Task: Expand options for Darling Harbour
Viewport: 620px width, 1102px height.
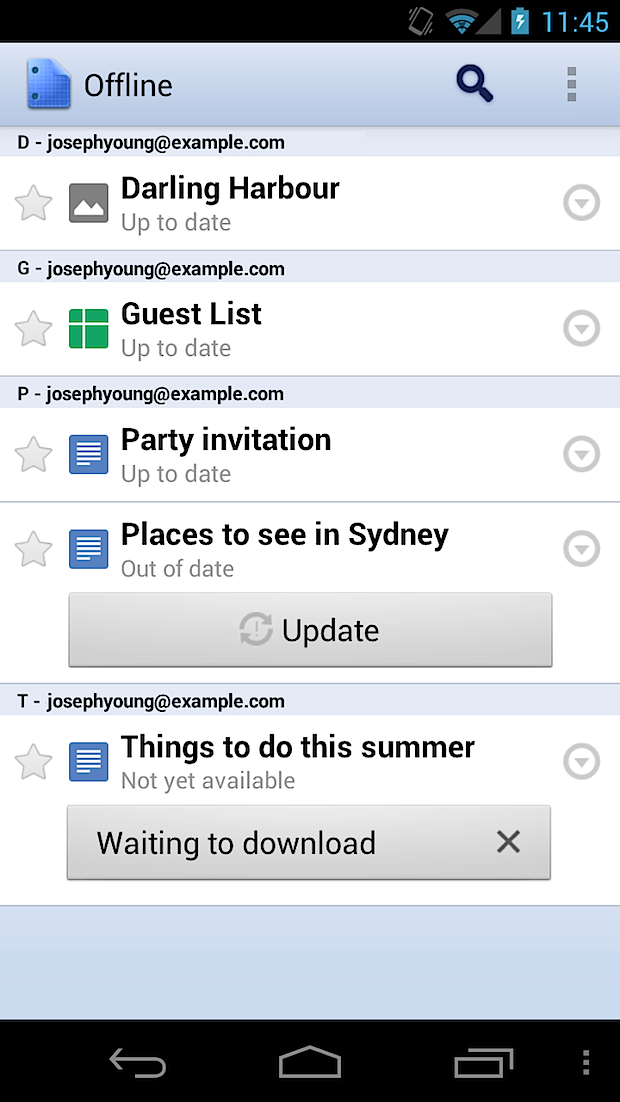Action: pyautogui.click(x=581, y=204)
